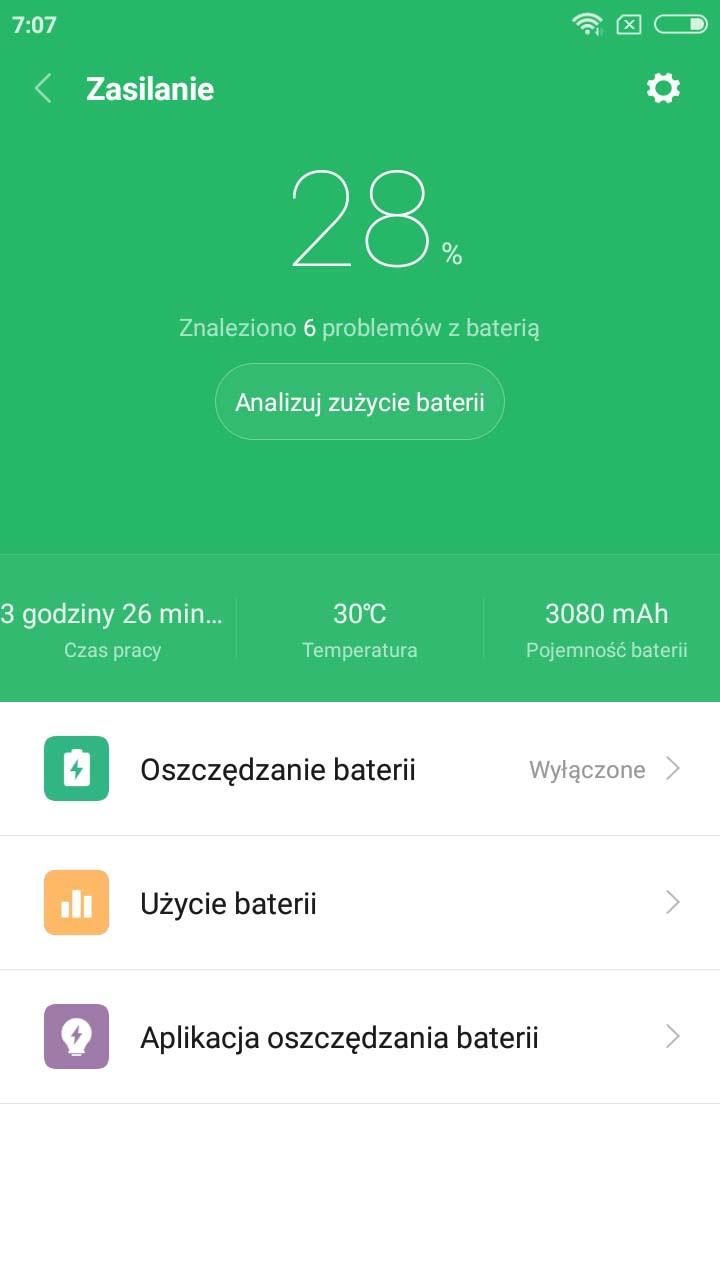Open the Użycie baterii row
The width and height of the screenshot is (720, 1280).
[x=360, y=903]
